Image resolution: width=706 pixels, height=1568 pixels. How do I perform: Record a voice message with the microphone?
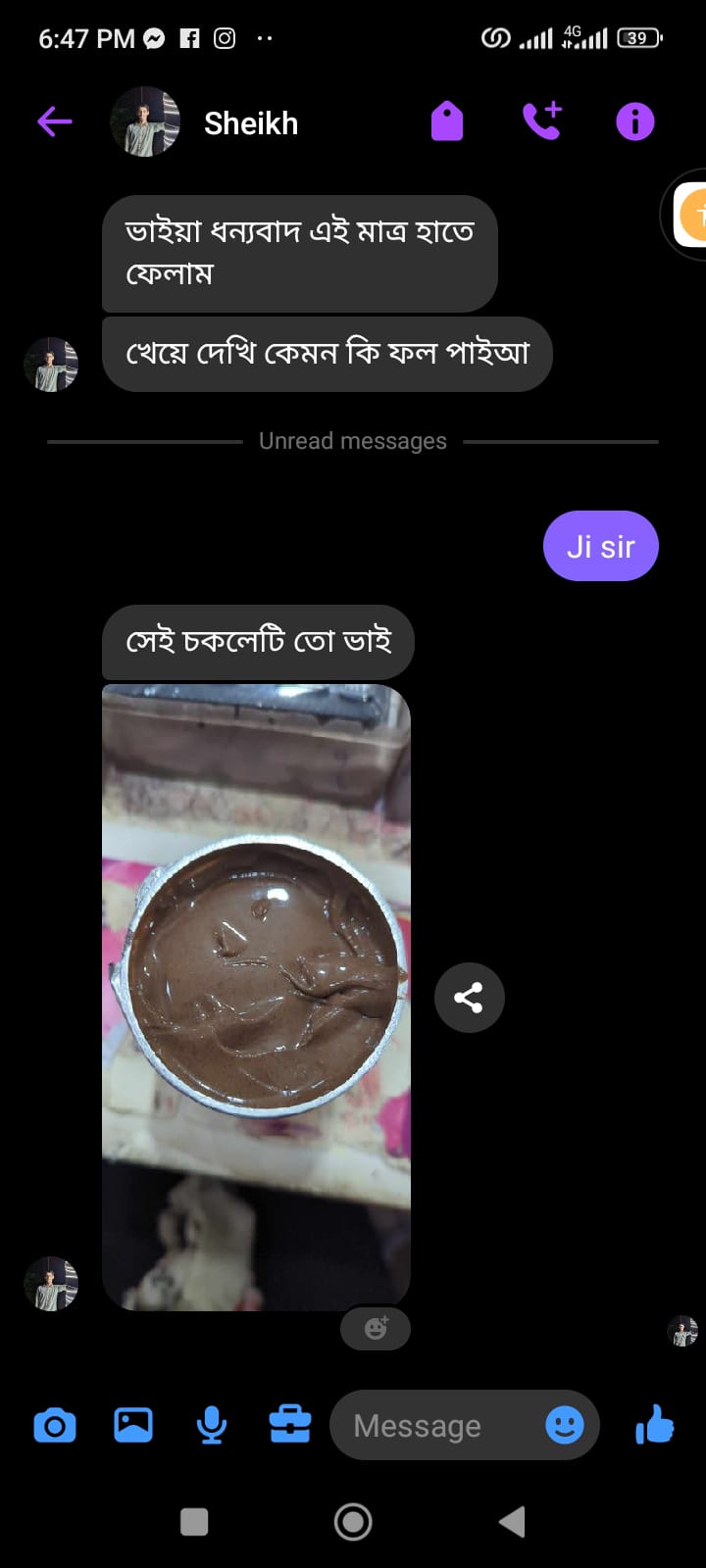tap(212, 1425)
